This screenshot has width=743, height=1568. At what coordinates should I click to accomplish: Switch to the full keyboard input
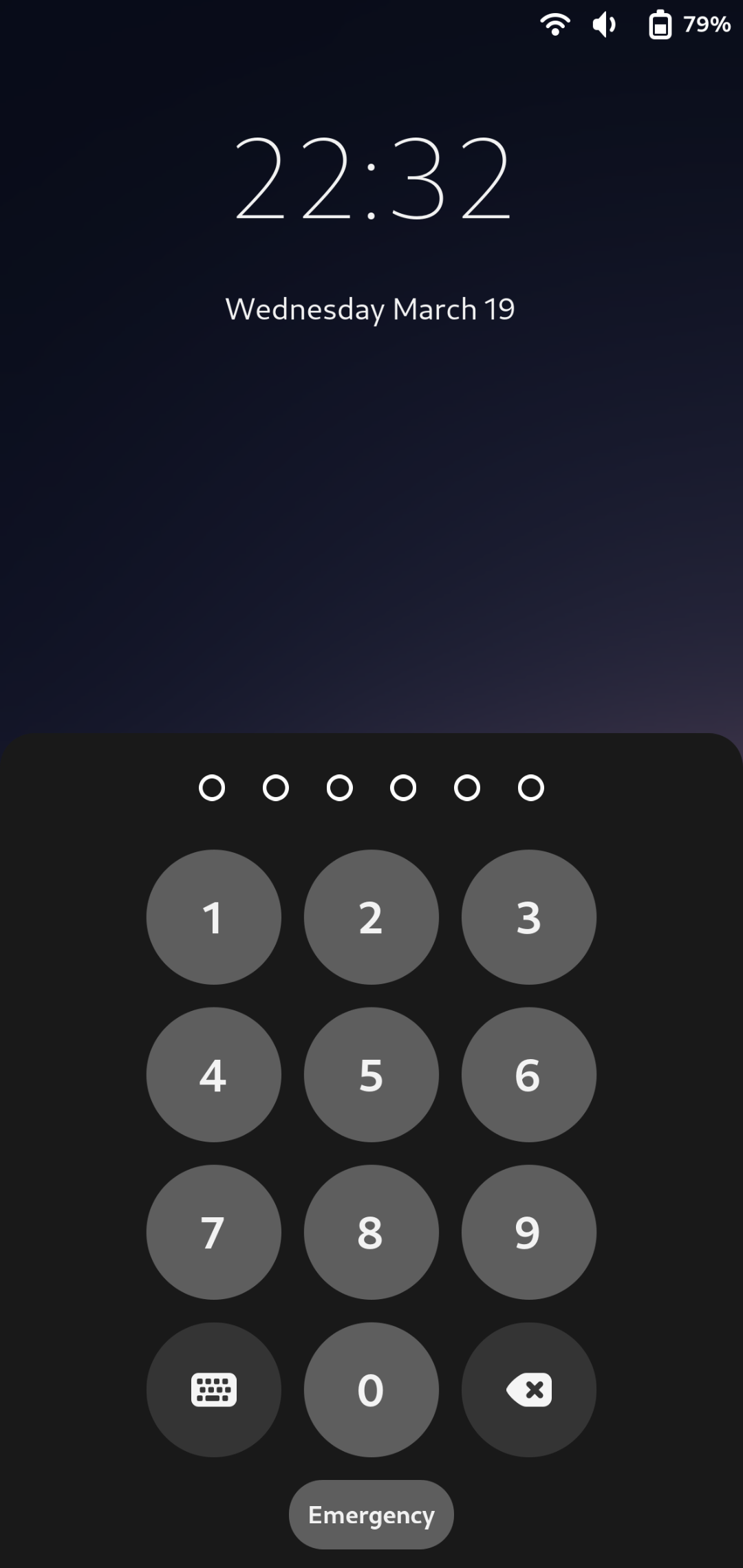[213, 1389]
